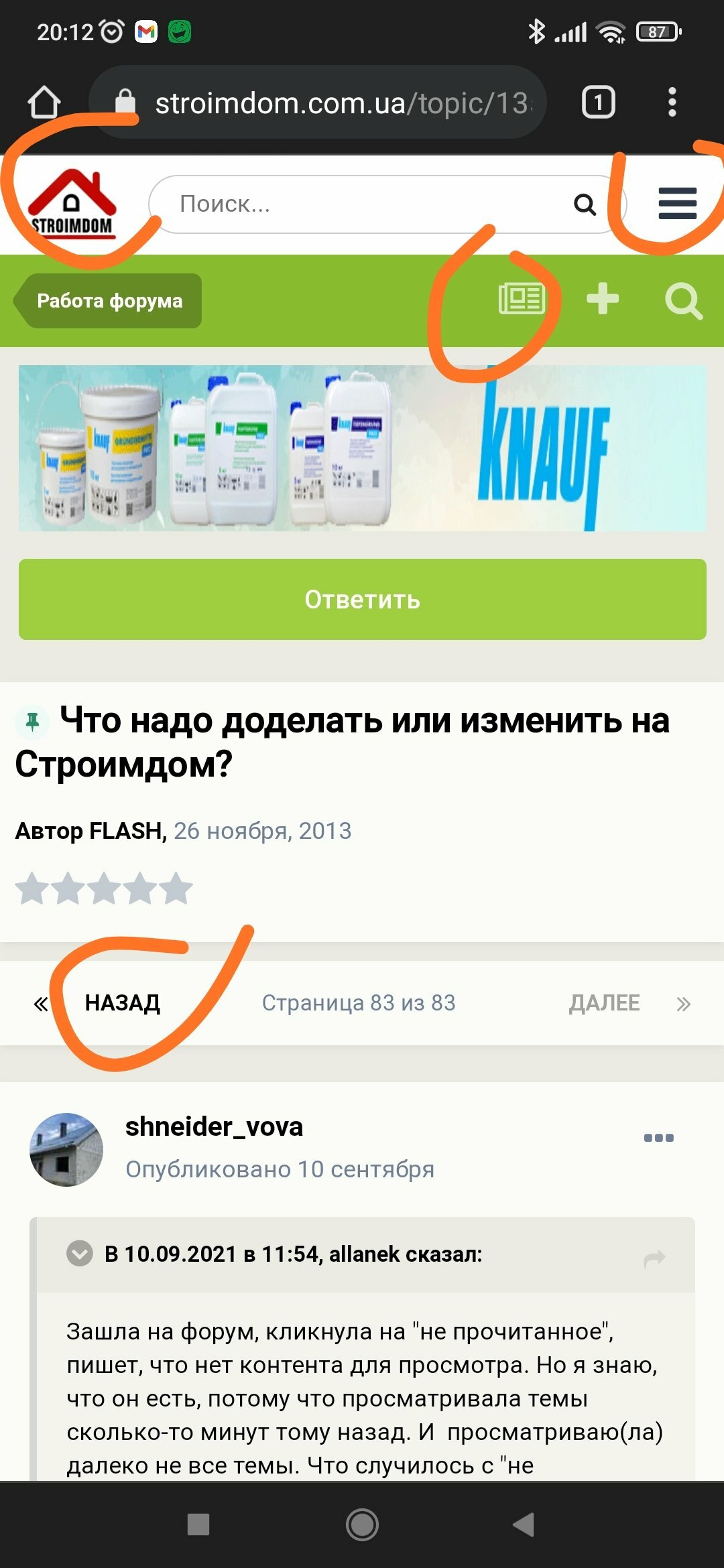Tap the plus icon to create content
Viewport: 724px width, 1568px height.
(x=603, y=299)
